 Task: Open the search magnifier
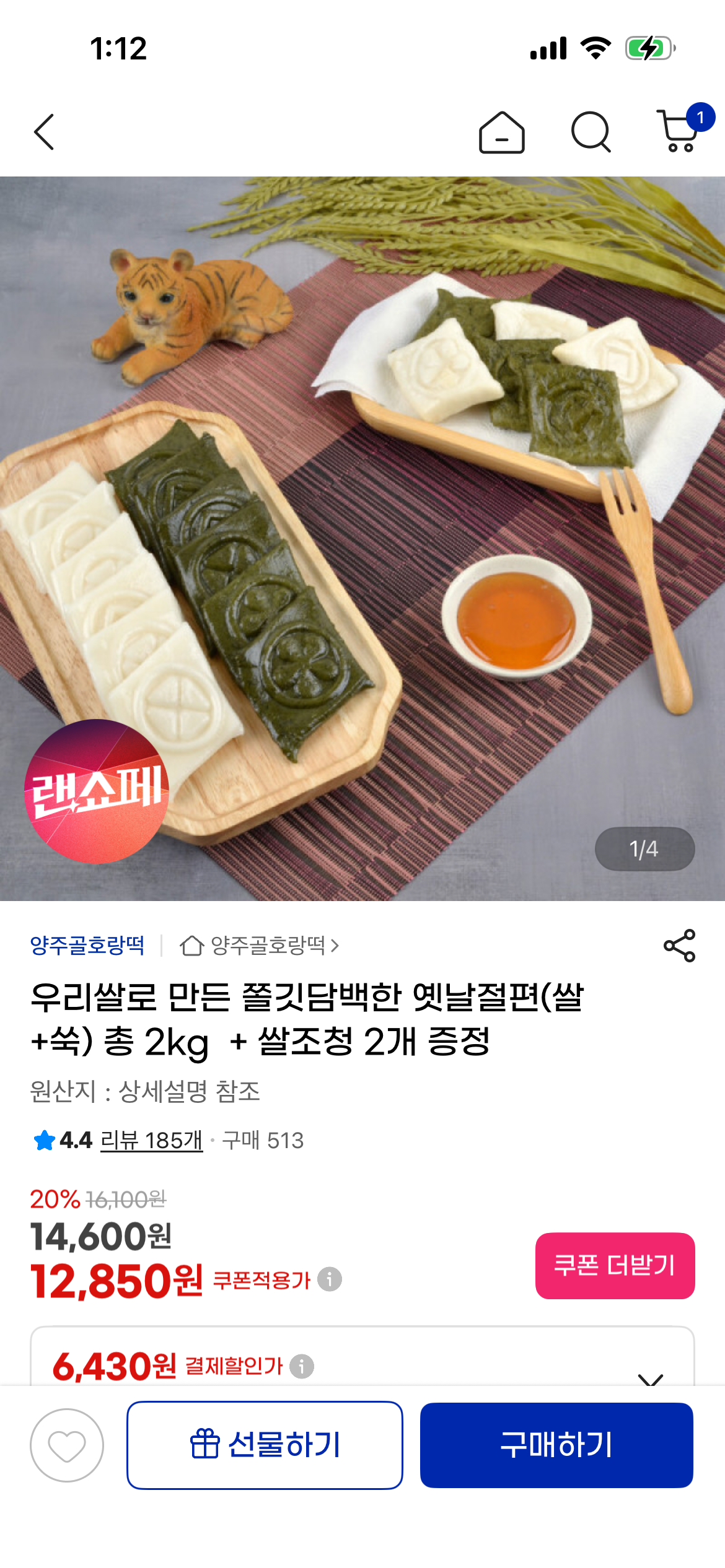coord(591,132)
